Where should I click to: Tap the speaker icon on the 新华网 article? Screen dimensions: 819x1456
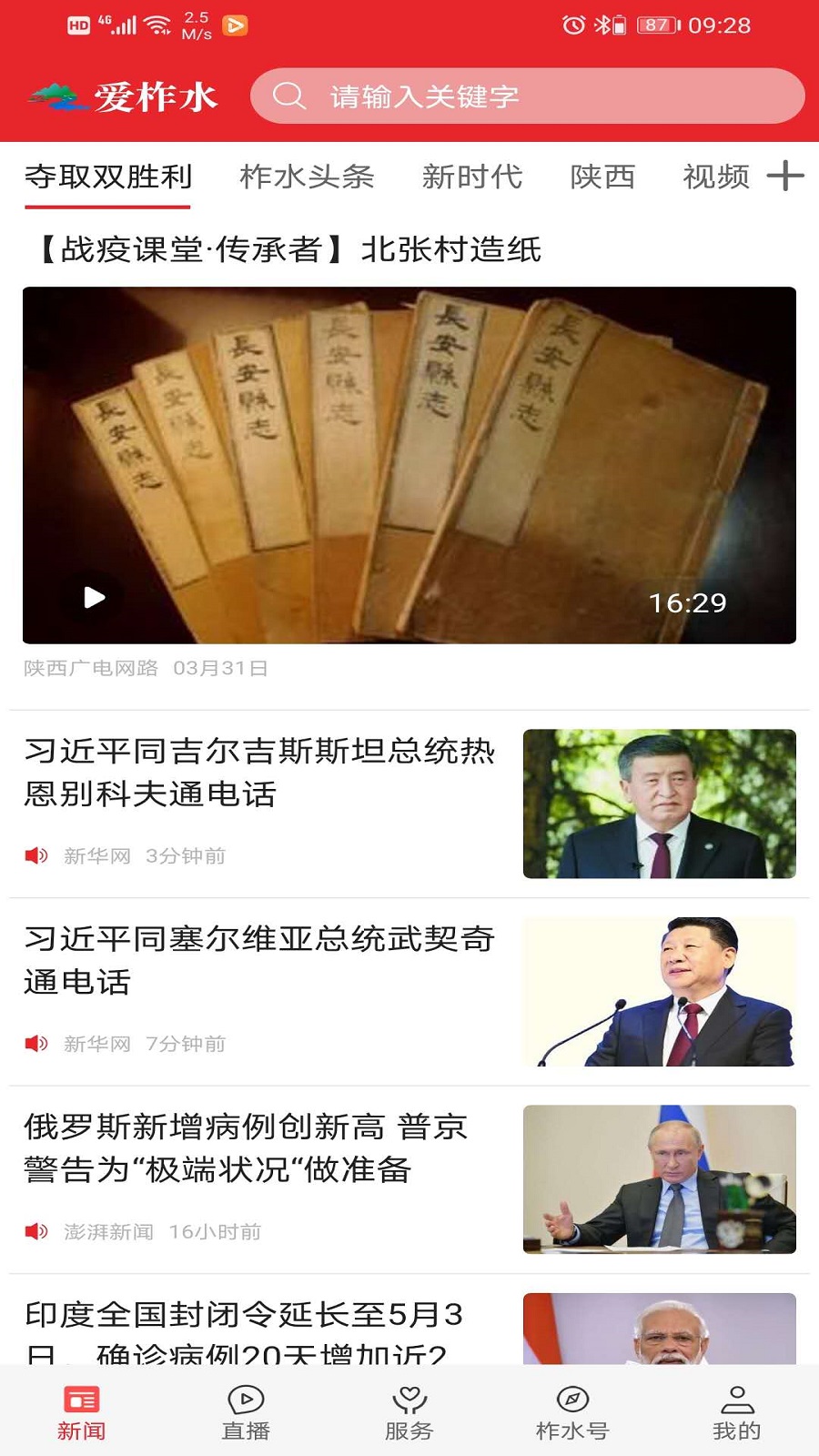36,855
